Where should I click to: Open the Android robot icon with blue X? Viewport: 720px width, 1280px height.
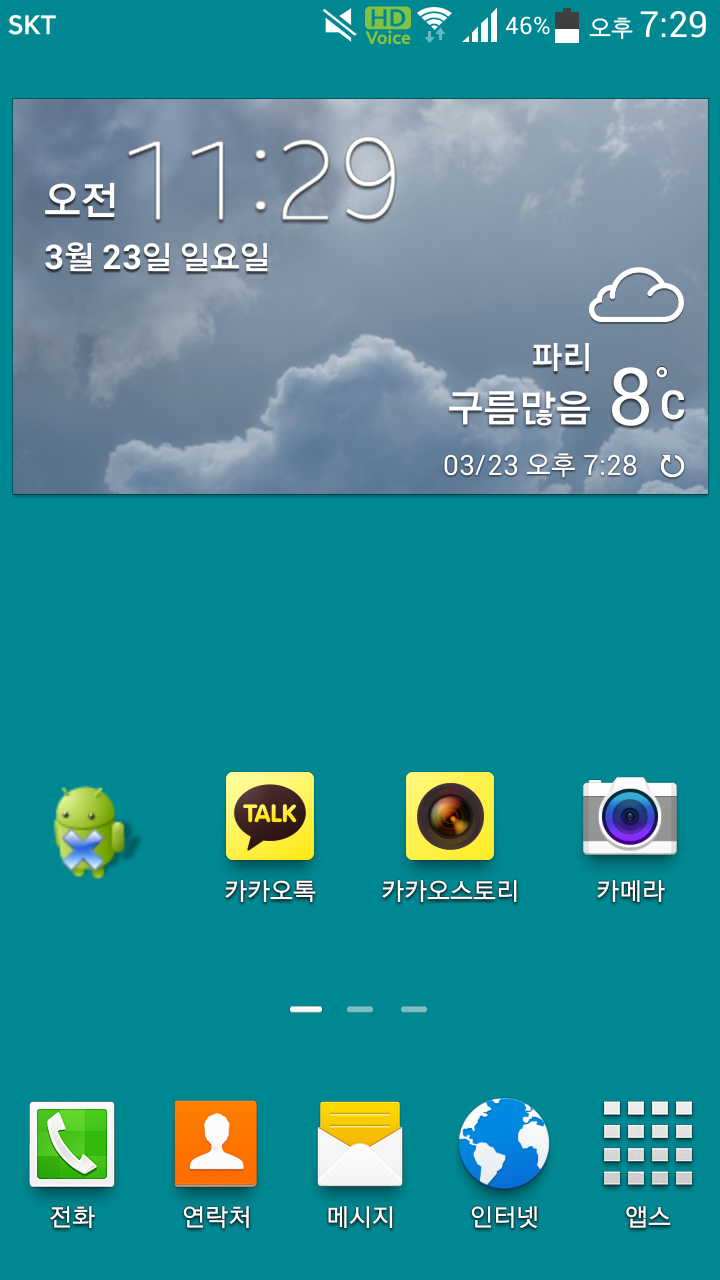[90, 832]
